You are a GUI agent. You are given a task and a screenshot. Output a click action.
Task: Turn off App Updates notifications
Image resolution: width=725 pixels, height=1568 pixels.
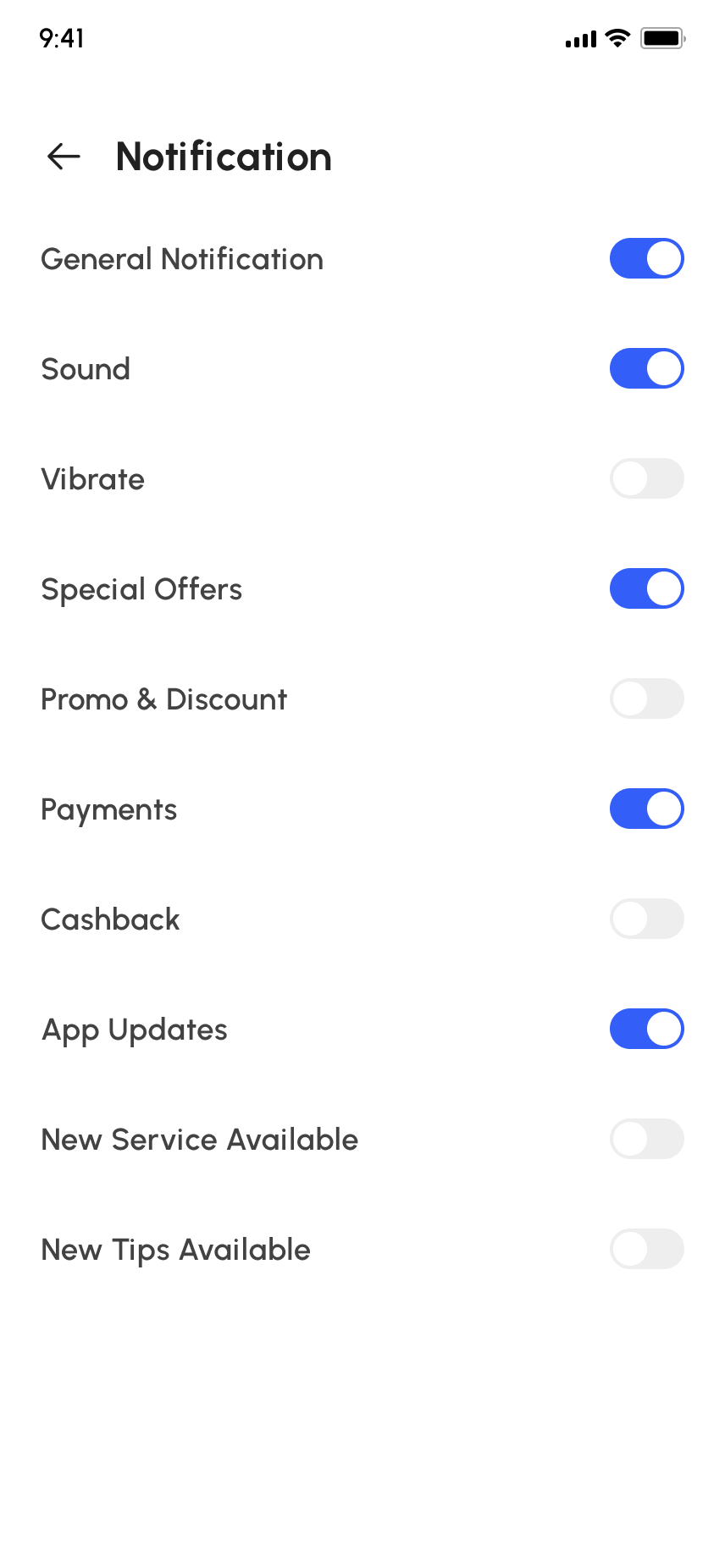pyautogui.click(x=646, y=1029)
